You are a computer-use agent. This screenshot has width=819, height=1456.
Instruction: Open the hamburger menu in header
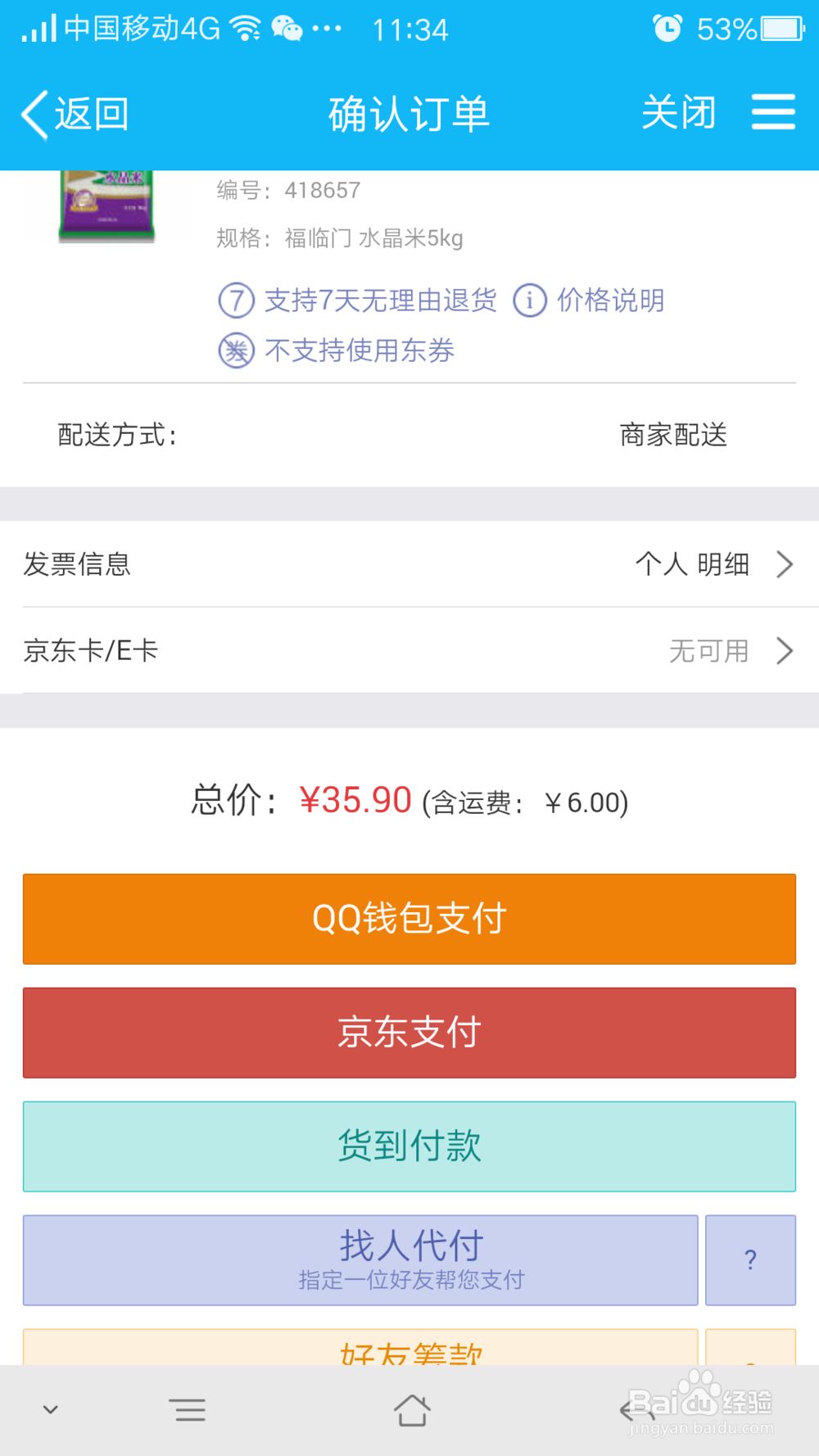click(773, 112)
